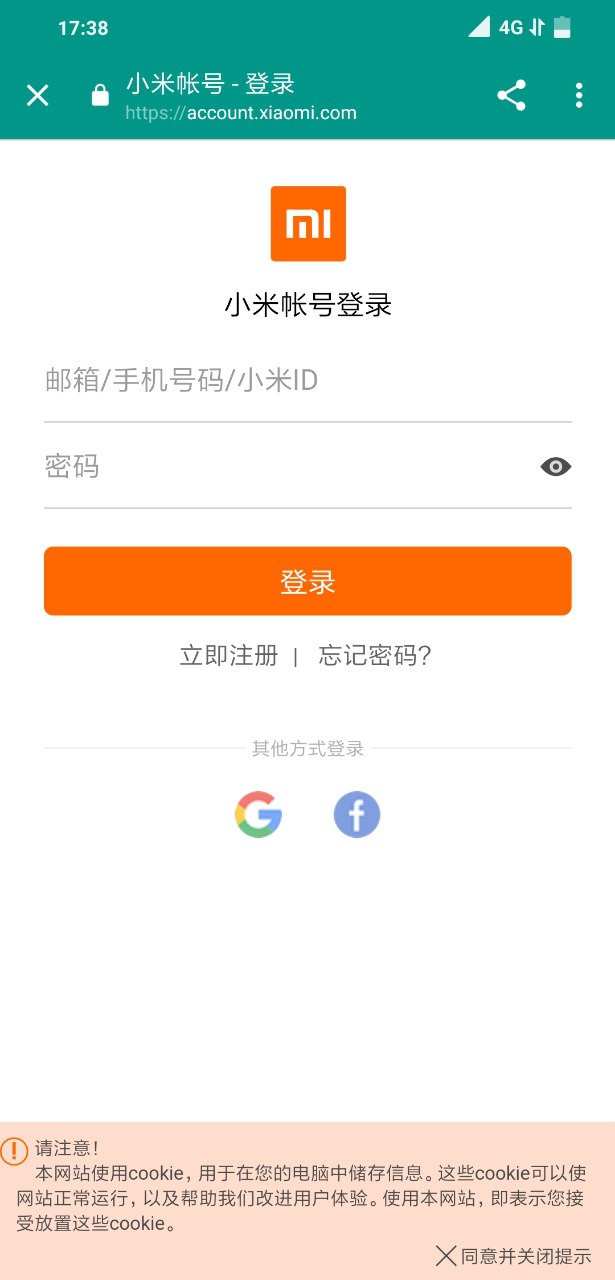View site security info via lock icon

pos(100,96)
